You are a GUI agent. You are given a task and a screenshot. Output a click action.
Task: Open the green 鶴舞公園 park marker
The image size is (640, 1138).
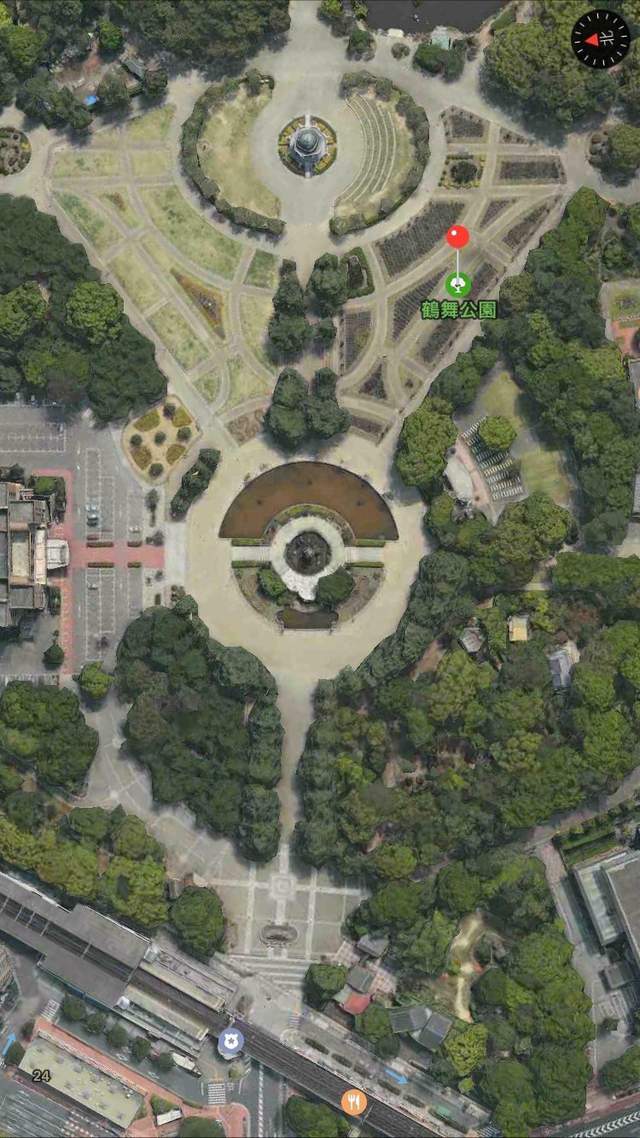pyautogui.click(x=458, y=284)
